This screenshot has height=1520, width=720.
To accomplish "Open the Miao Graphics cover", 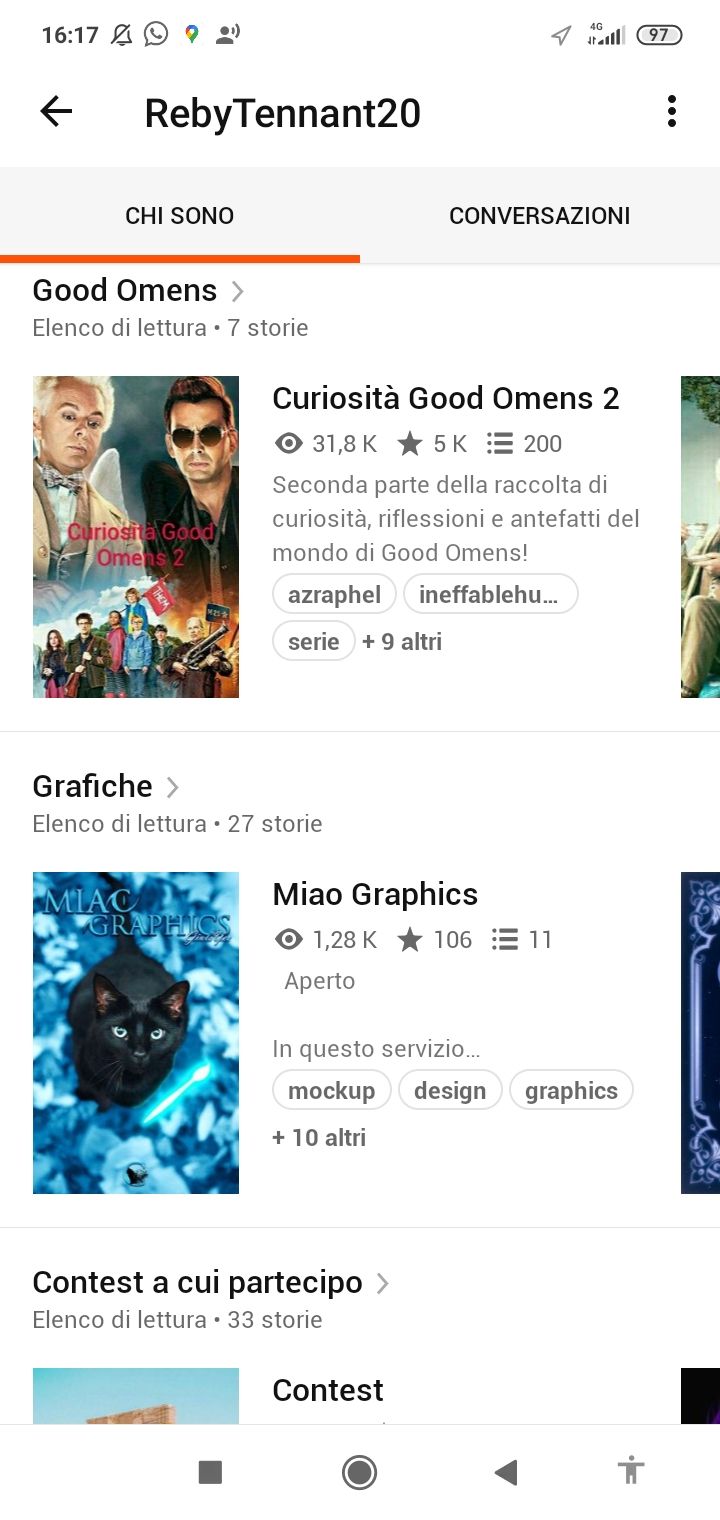I will pos(136,1033).
